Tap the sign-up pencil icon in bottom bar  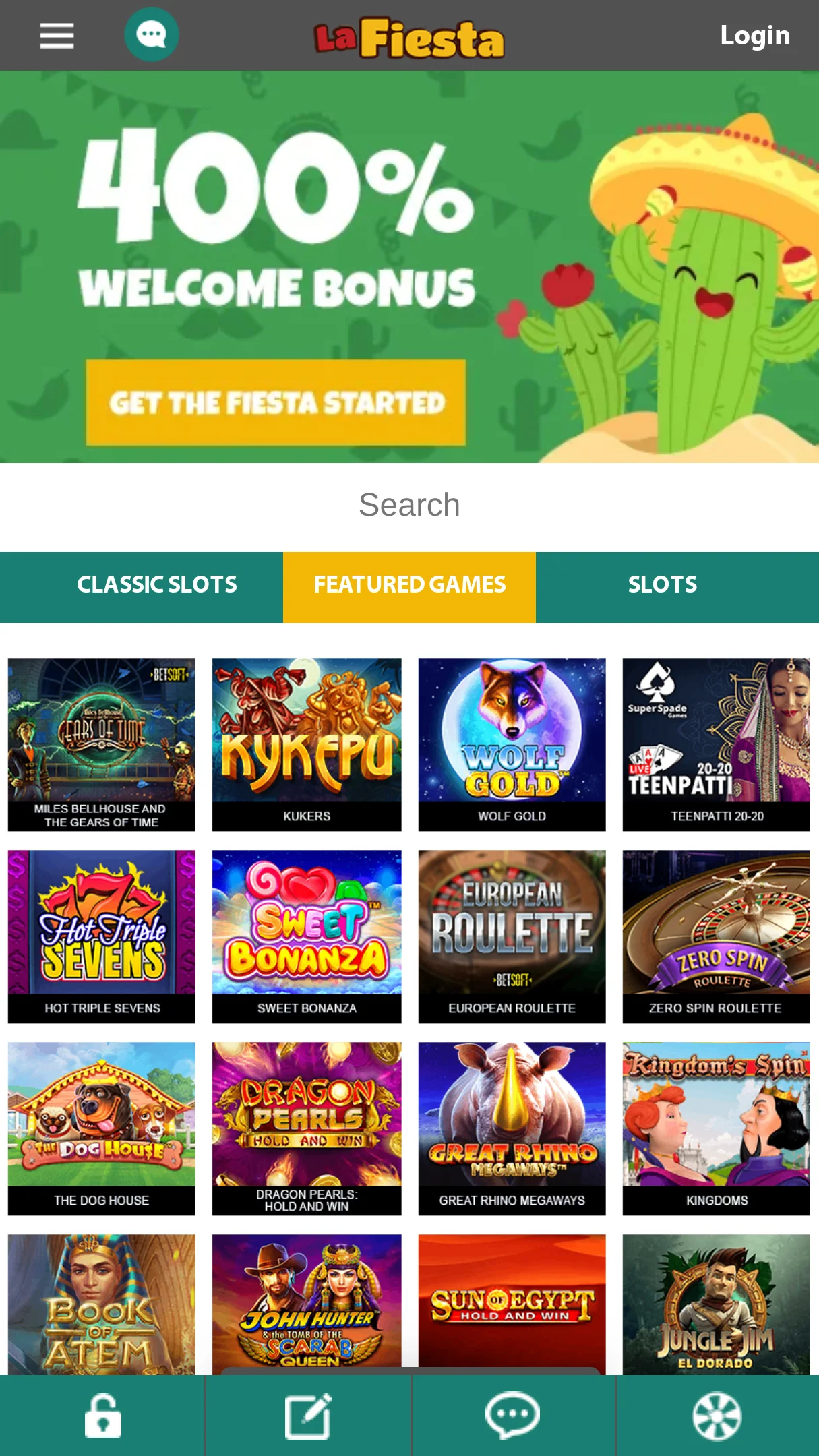(x=308, y=1416)
